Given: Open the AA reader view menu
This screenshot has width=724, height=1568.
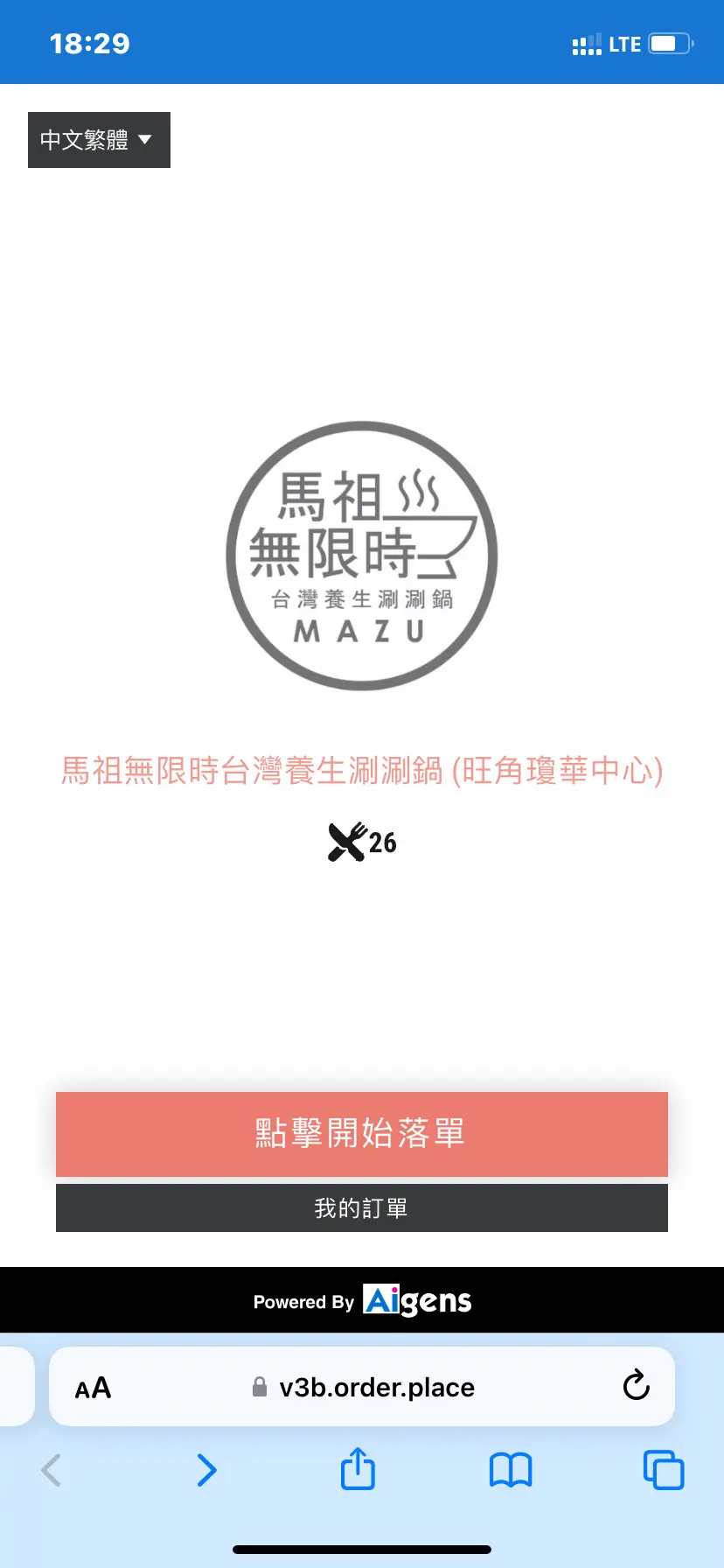Looking at the screenshot, I should click(x=93, y=1388).
